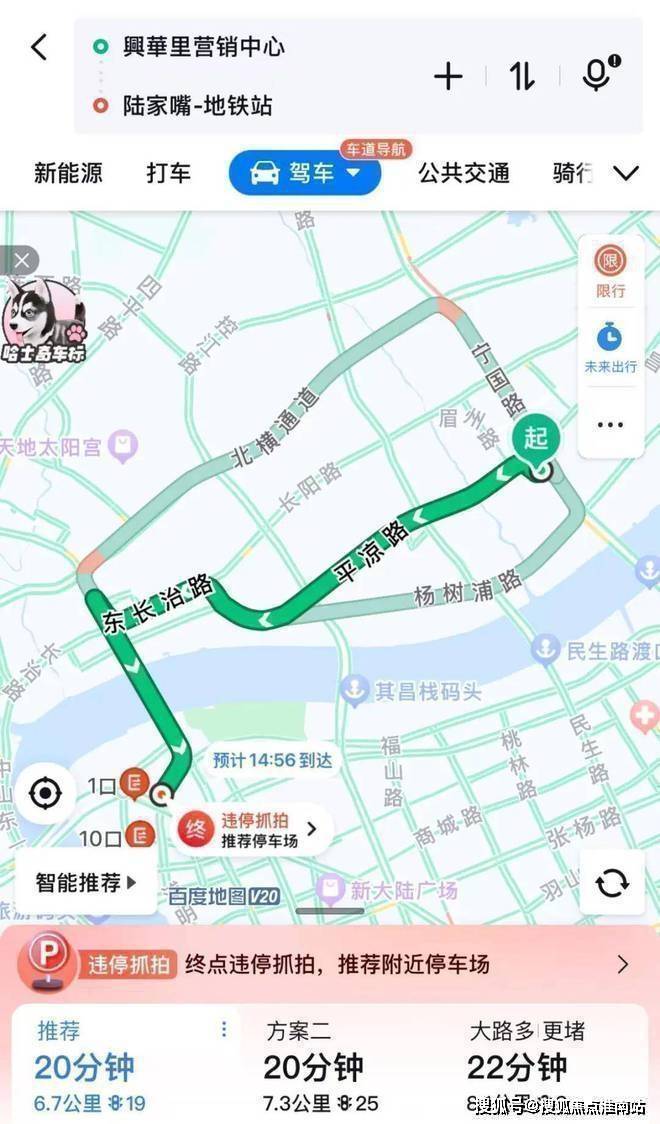Expand the travel mode list chevron

(626, 173)
